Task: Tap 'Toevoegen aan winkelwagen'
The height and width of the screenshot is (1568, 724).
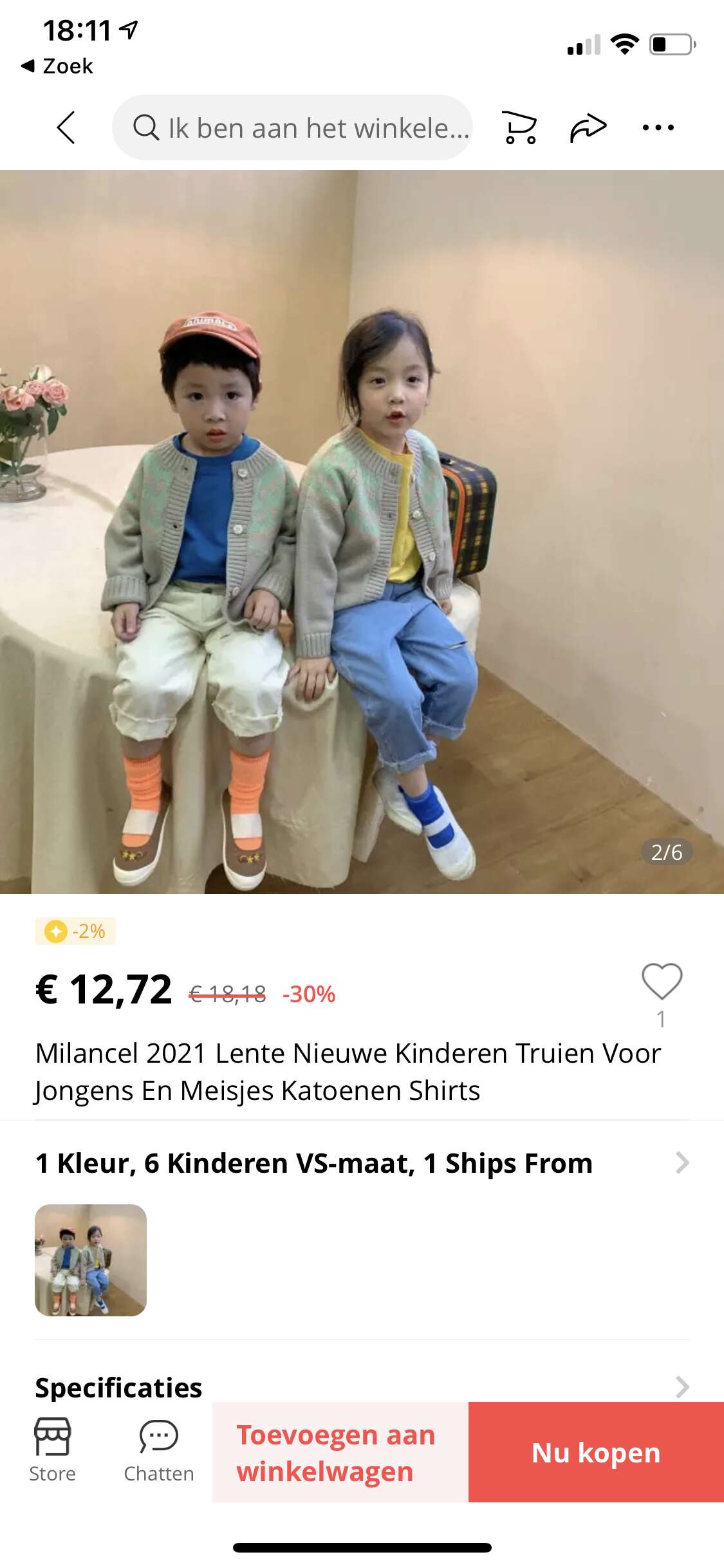Action: pyautogui.click(x=340, y=1452)
